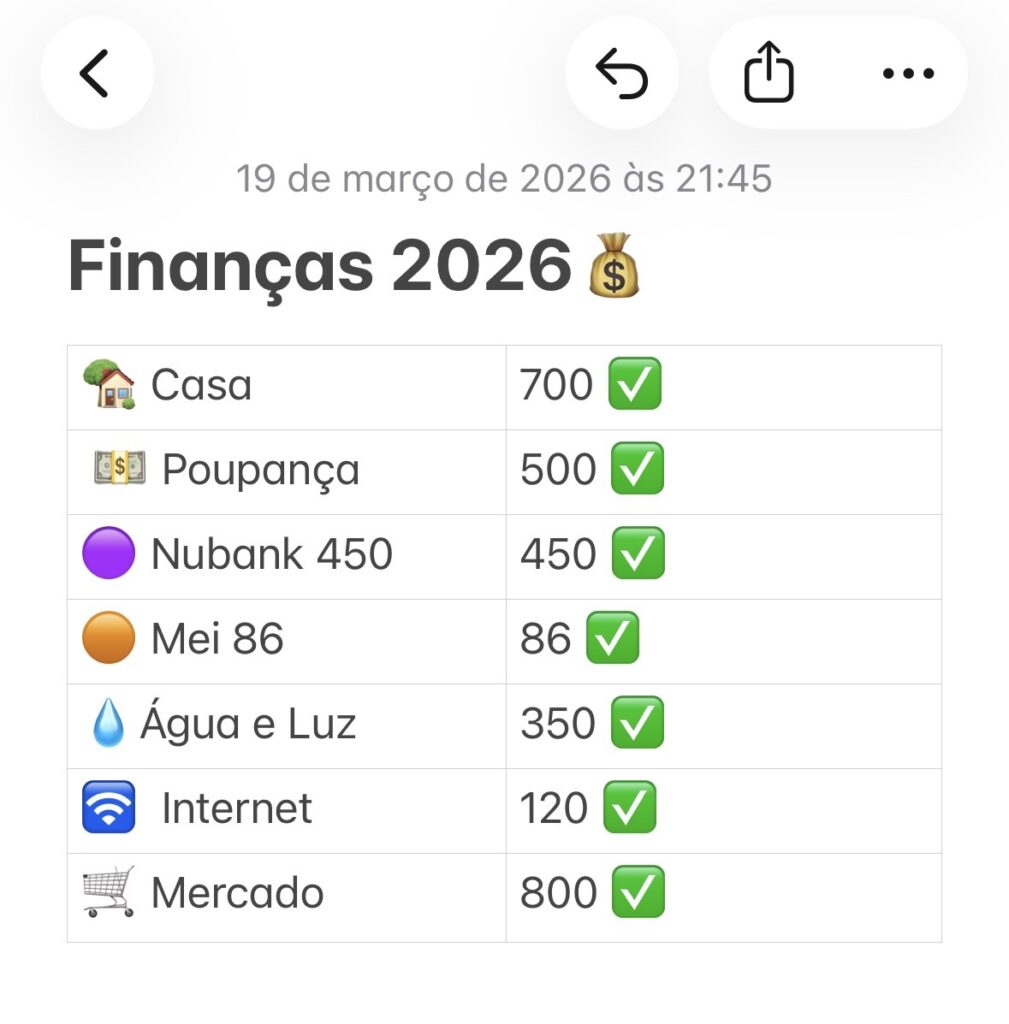The height and width of the screenshot is (1024, 1009).
Task: Tap the wifi emoji beside Internet
Action: coord(109,808)
